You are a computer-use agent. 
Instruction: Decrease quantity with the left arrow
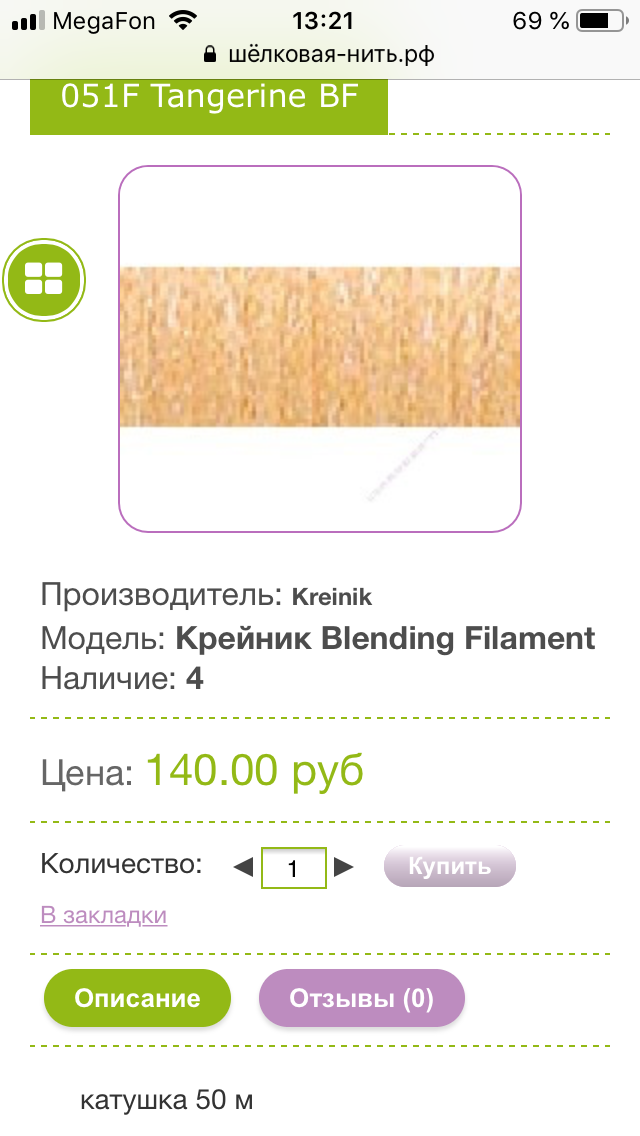point(243,867)
